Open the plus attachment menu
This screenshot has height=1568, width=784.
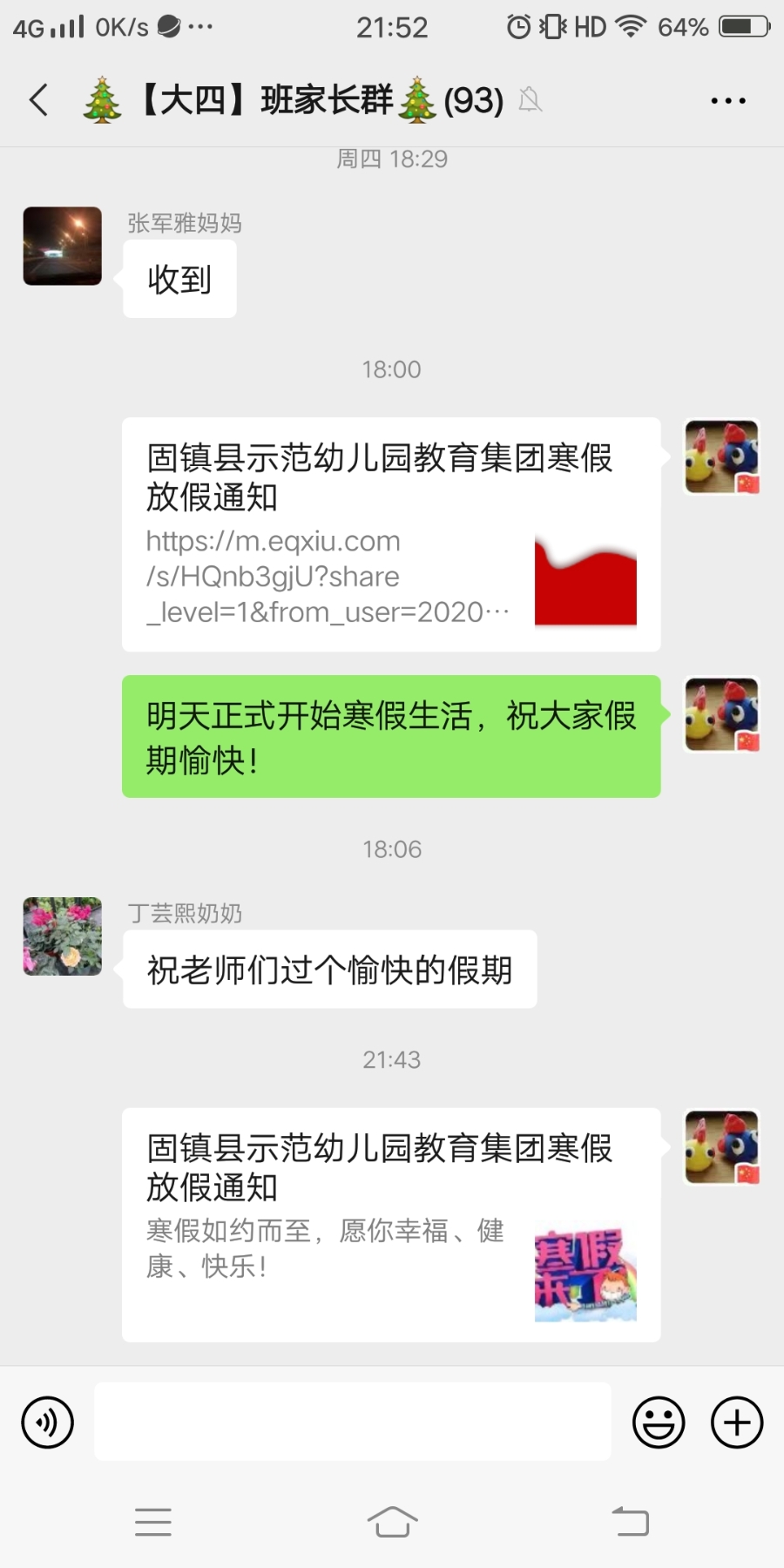[x=737, y=1423]
